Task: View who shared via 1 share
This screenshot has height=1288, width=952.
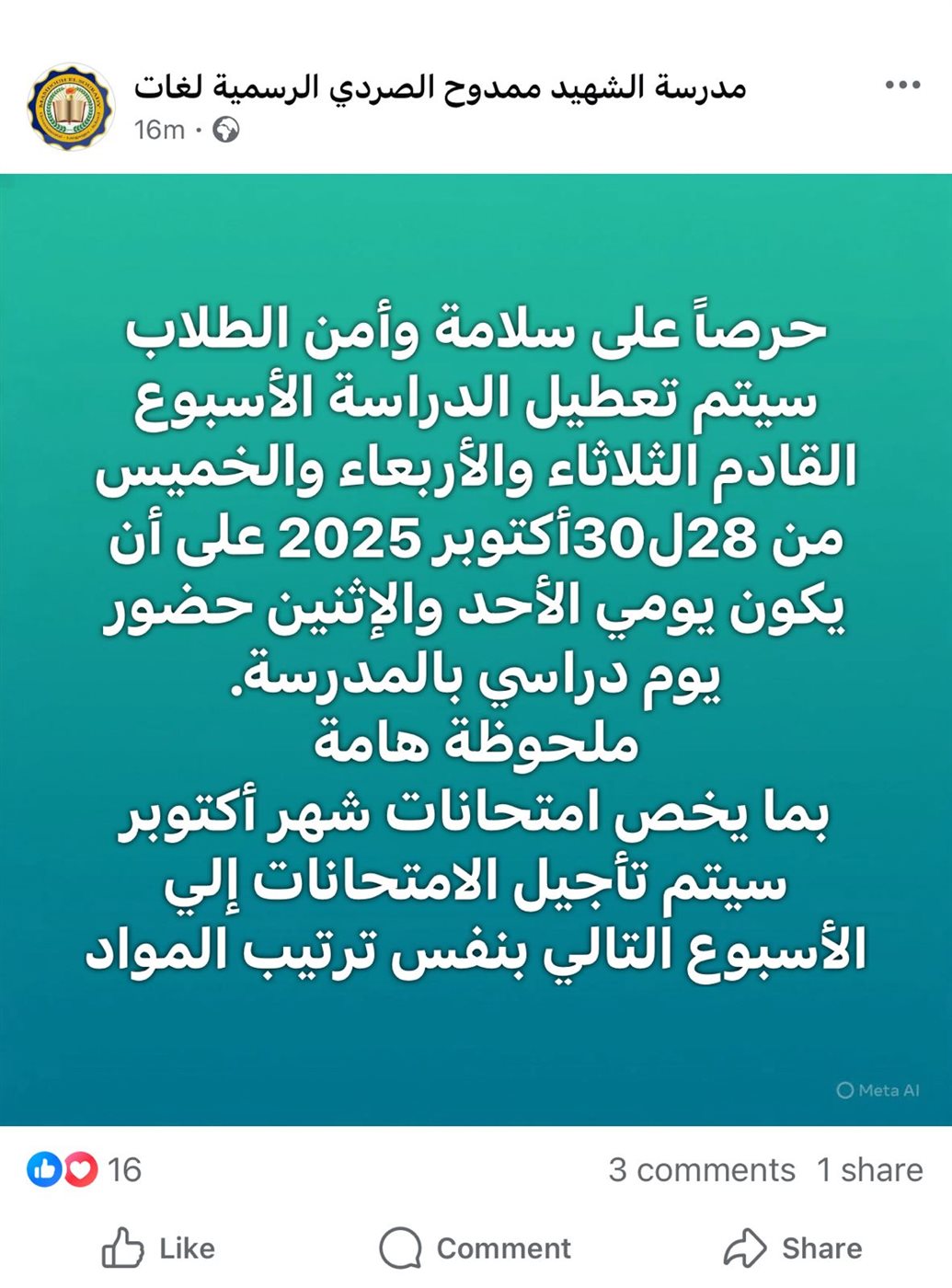Action: [x=869, y=1169]
